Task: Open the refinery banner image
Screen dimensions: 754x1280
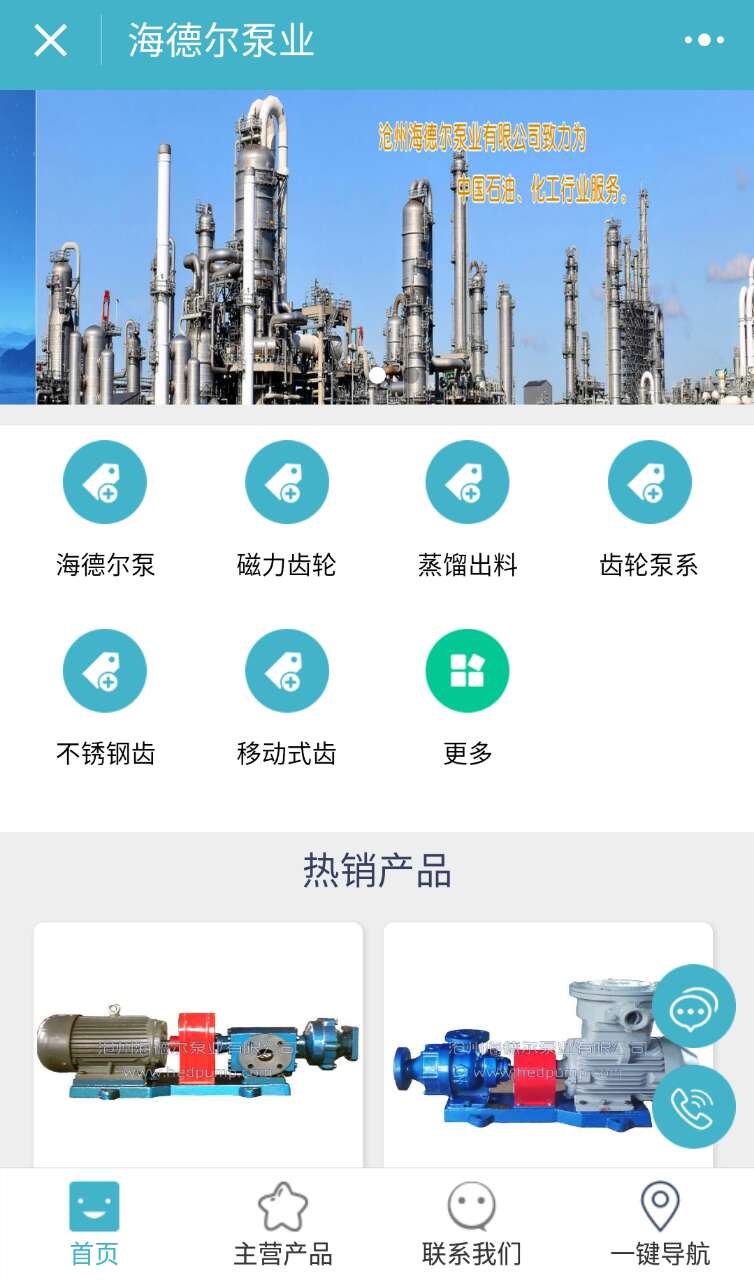Action: tap(394, 247)
